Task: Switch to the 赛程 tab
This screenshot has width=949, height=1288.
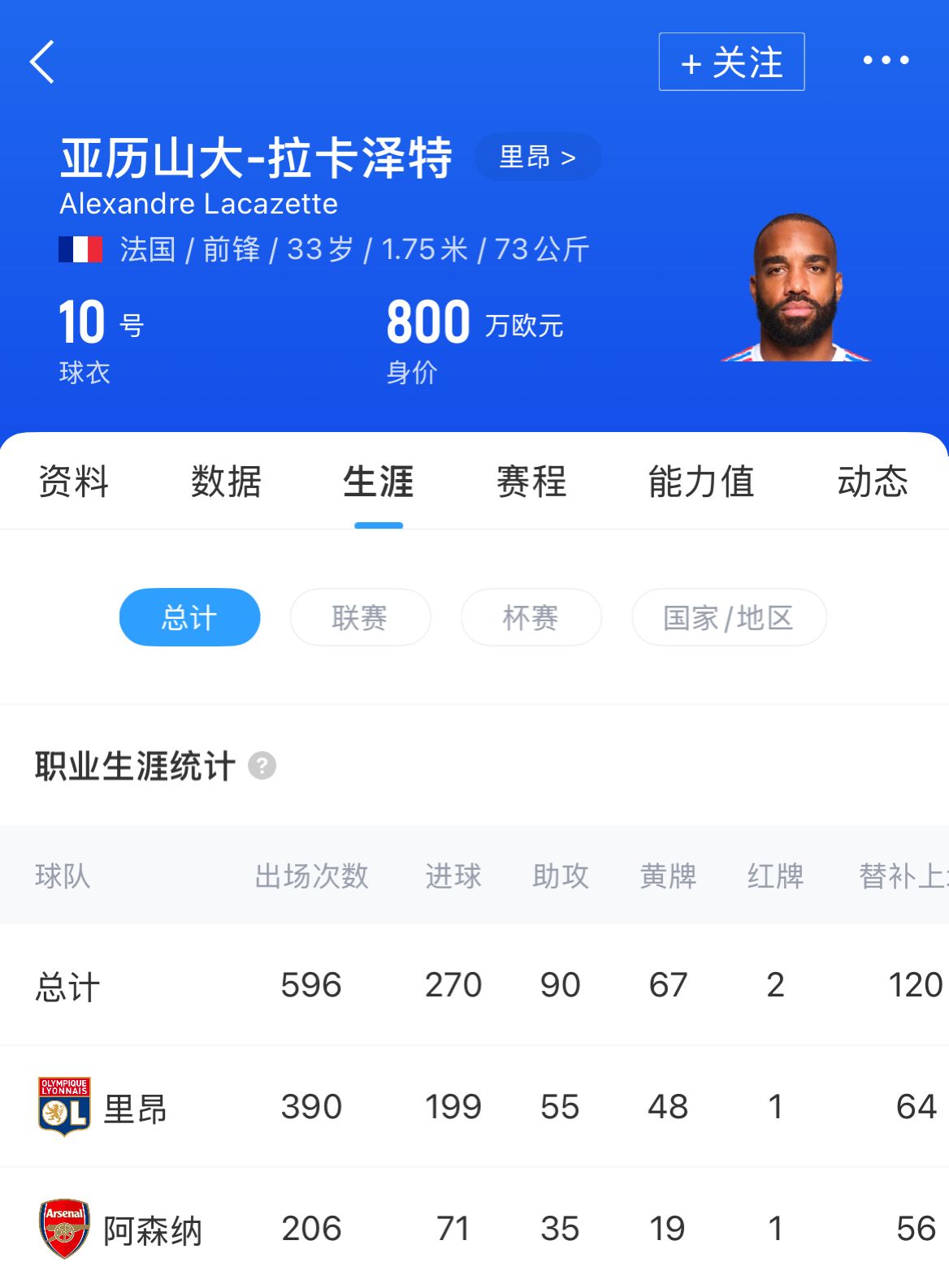Action: pyautogui.click(x=531, y=482)
